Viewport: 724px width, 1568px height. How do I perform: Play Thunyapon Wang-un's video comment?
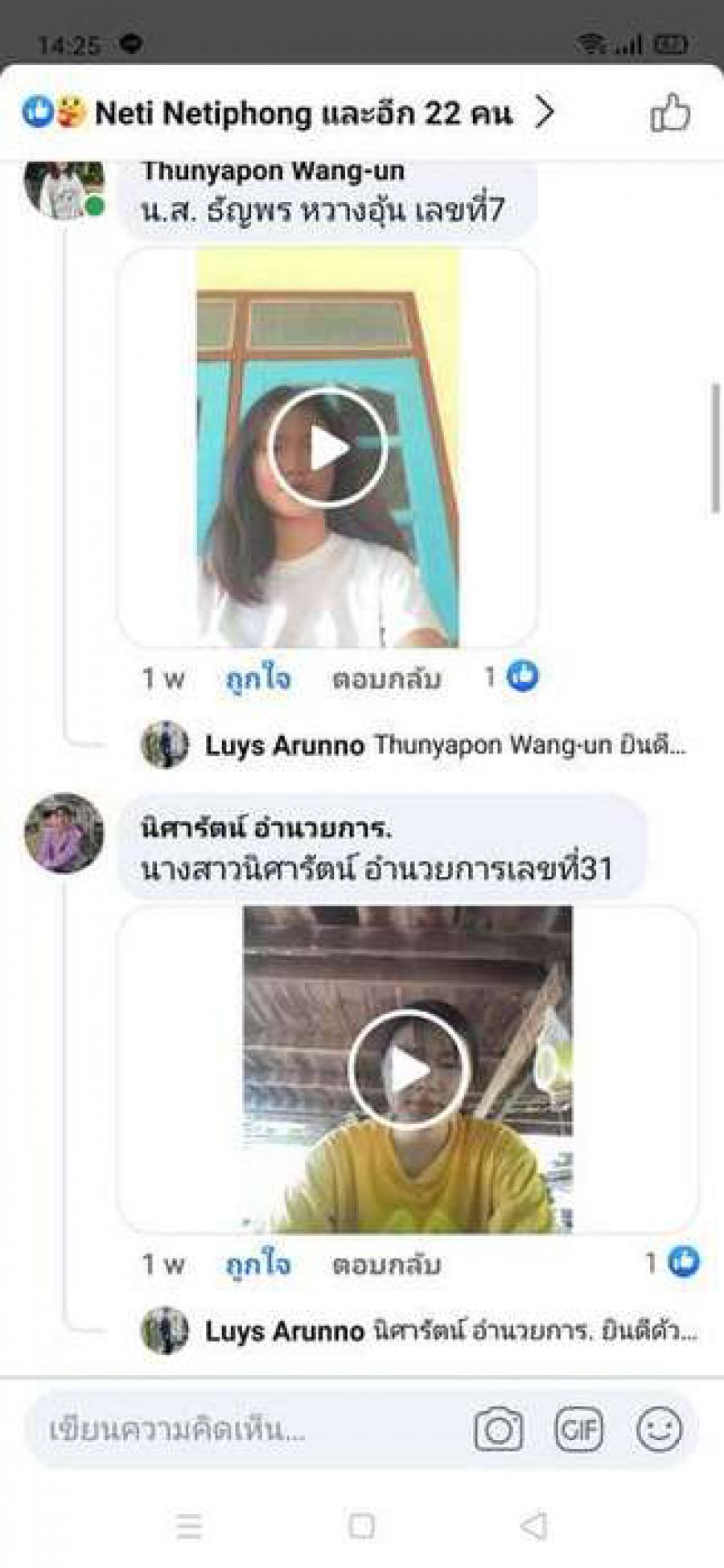tap(328, 447)
